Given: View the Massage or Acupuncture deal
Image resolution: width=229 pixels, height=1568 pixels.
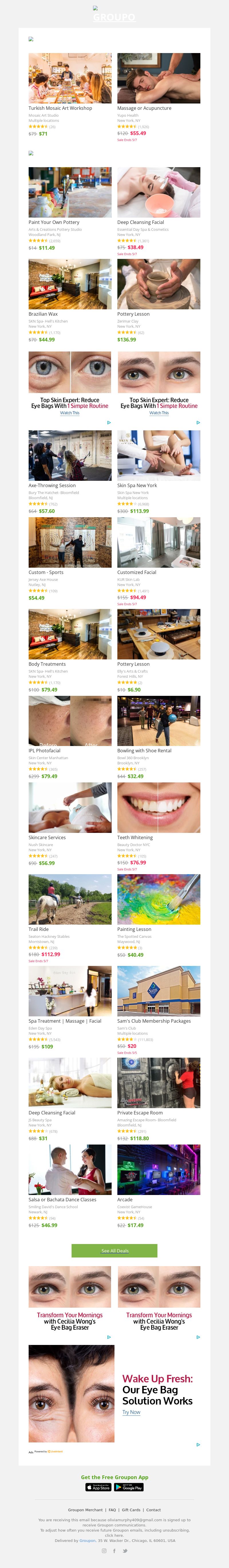Looking at the screenshot, I should tap(144, 108).
